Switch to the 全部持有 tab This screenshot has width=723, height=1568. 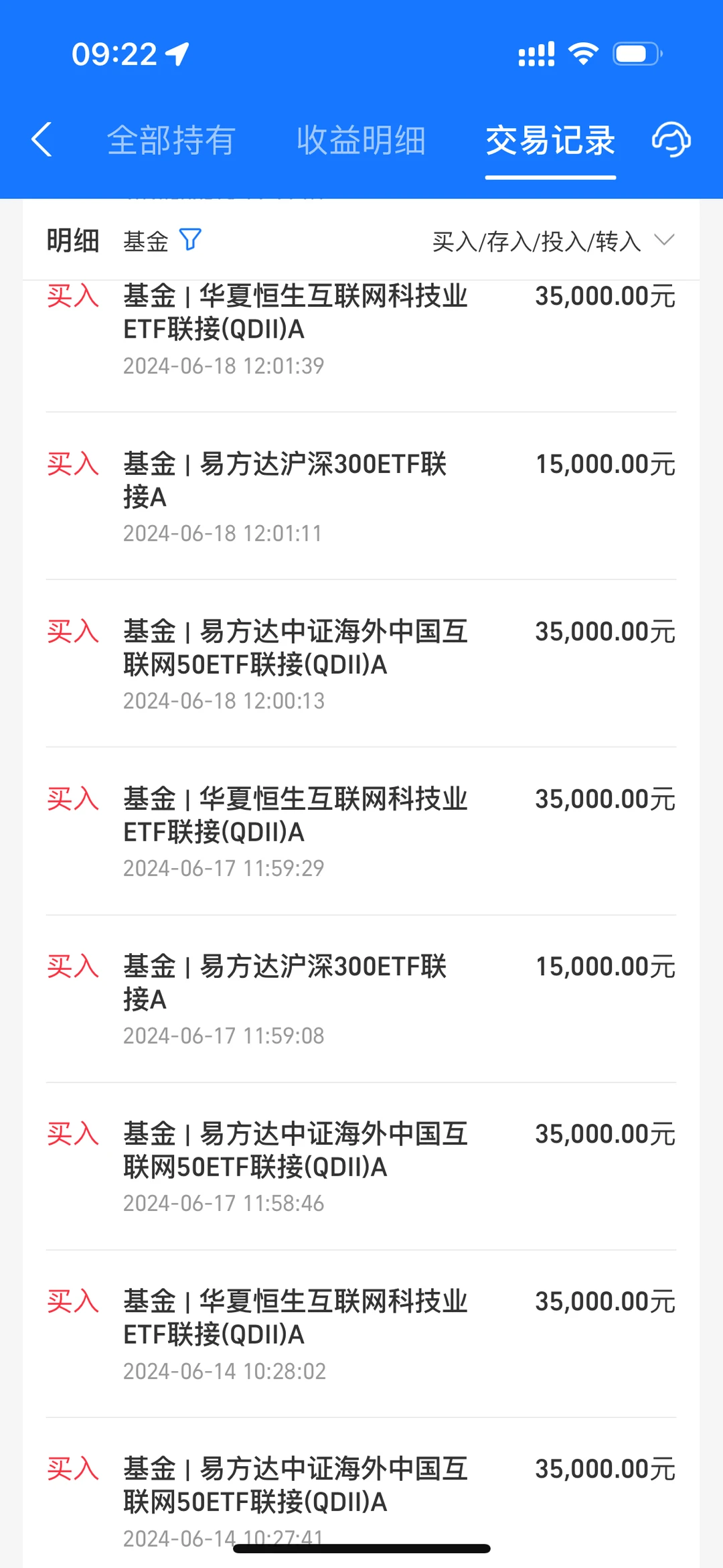pyautogui.click(x=171, y=141)
